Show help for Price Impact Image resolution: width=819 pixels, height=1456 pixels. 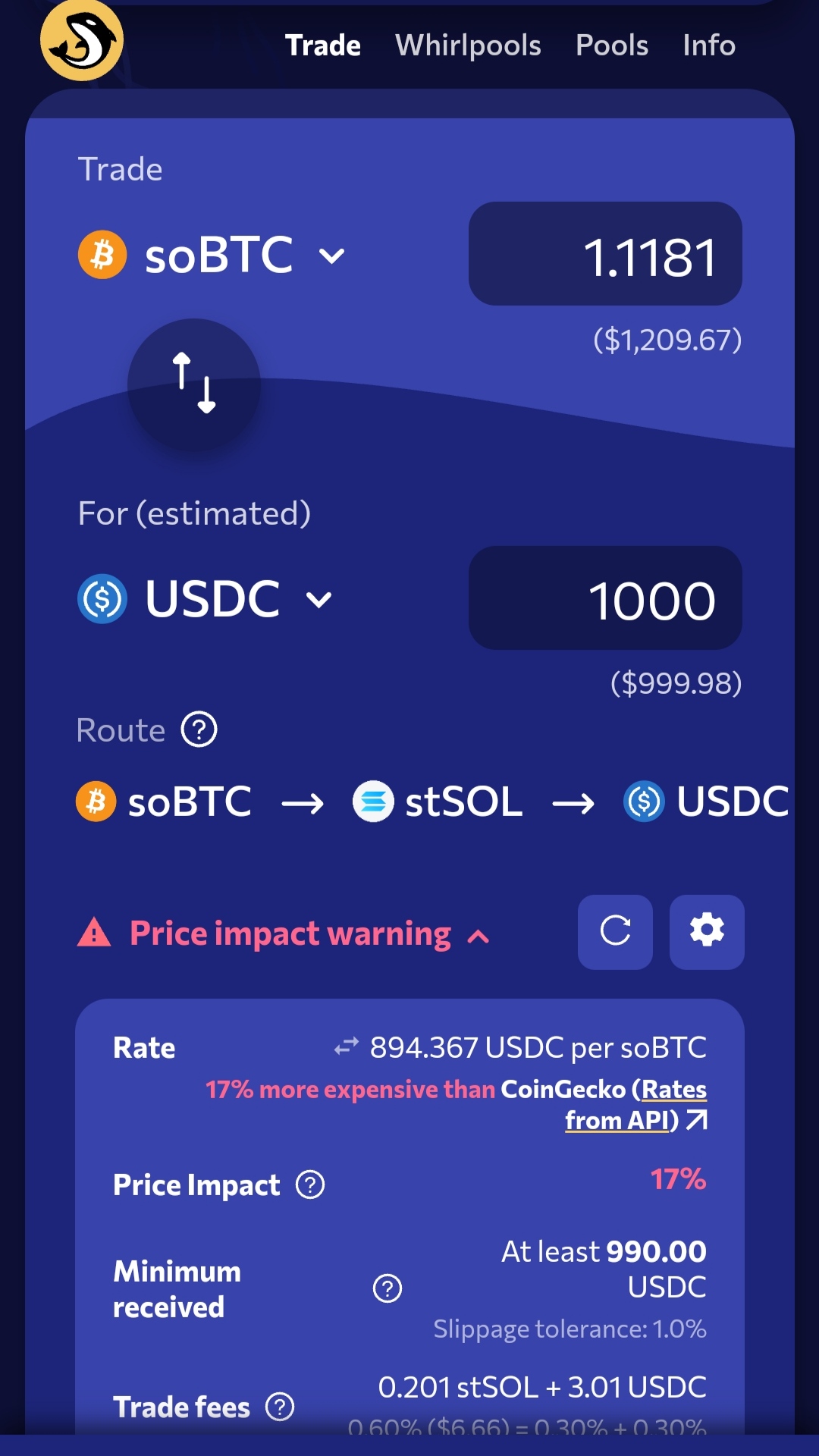[310, 1185]
